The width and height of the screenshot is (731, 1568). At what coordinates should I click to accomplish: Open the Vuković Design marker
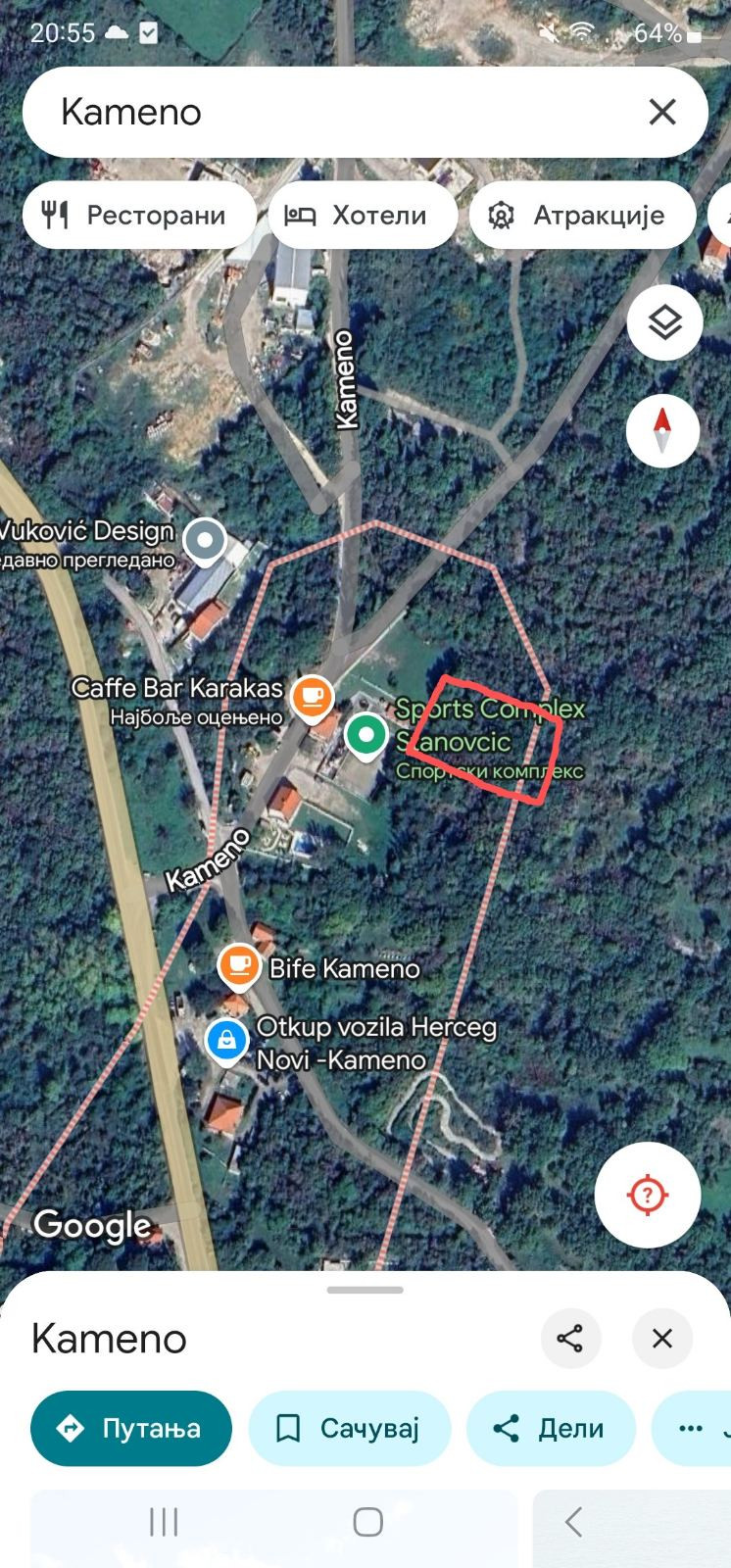coord(205,541)
